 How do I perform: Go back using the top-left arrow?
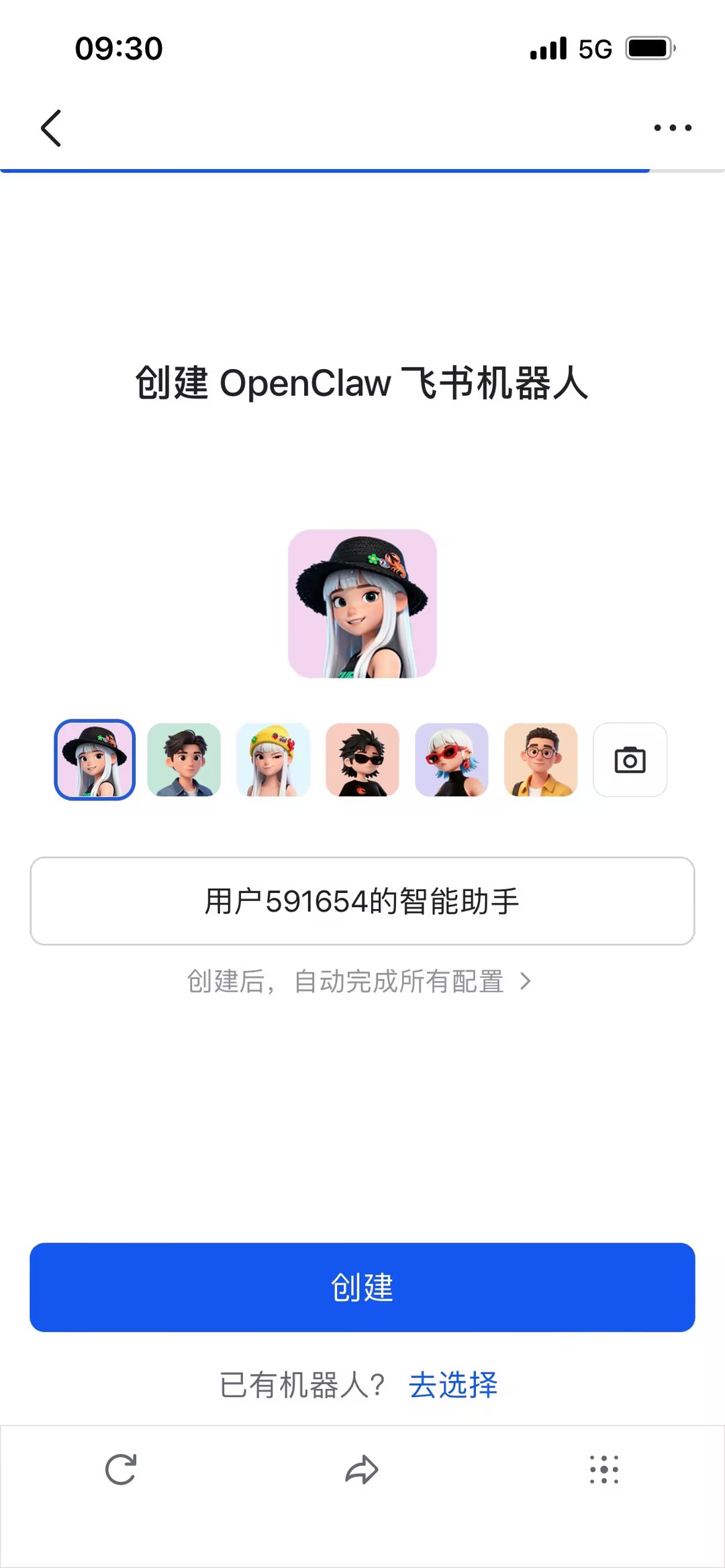[51, 127]
